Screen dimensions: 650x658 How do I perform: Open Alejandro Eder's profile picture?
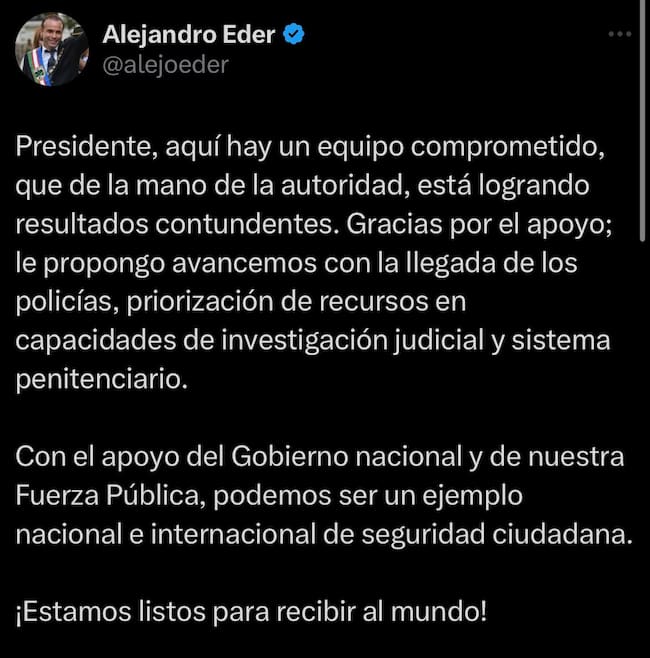(x=53, y=50)
